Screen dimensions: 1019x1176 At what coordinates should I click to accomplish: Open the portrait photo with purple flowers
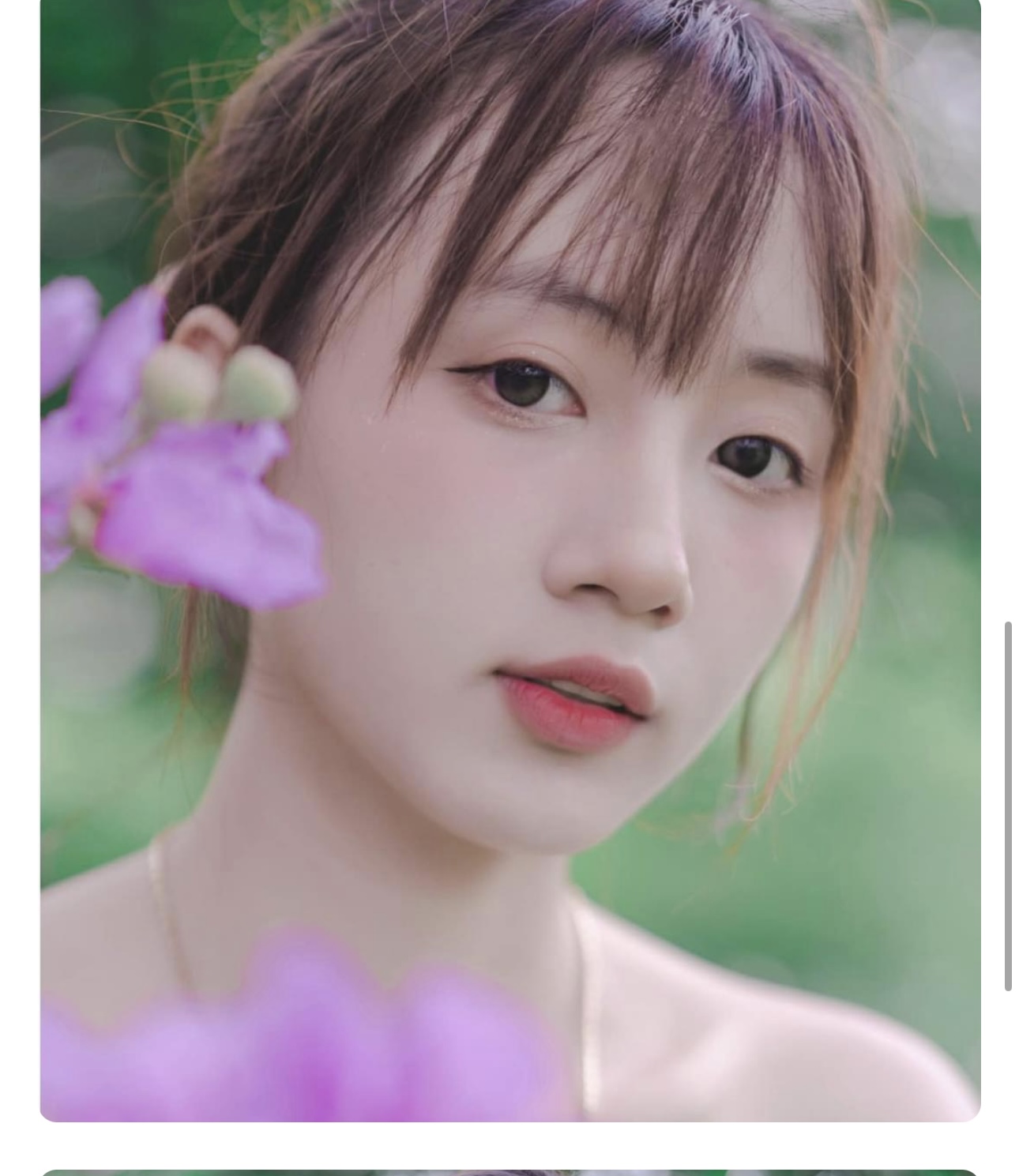(x=510, y=559)
